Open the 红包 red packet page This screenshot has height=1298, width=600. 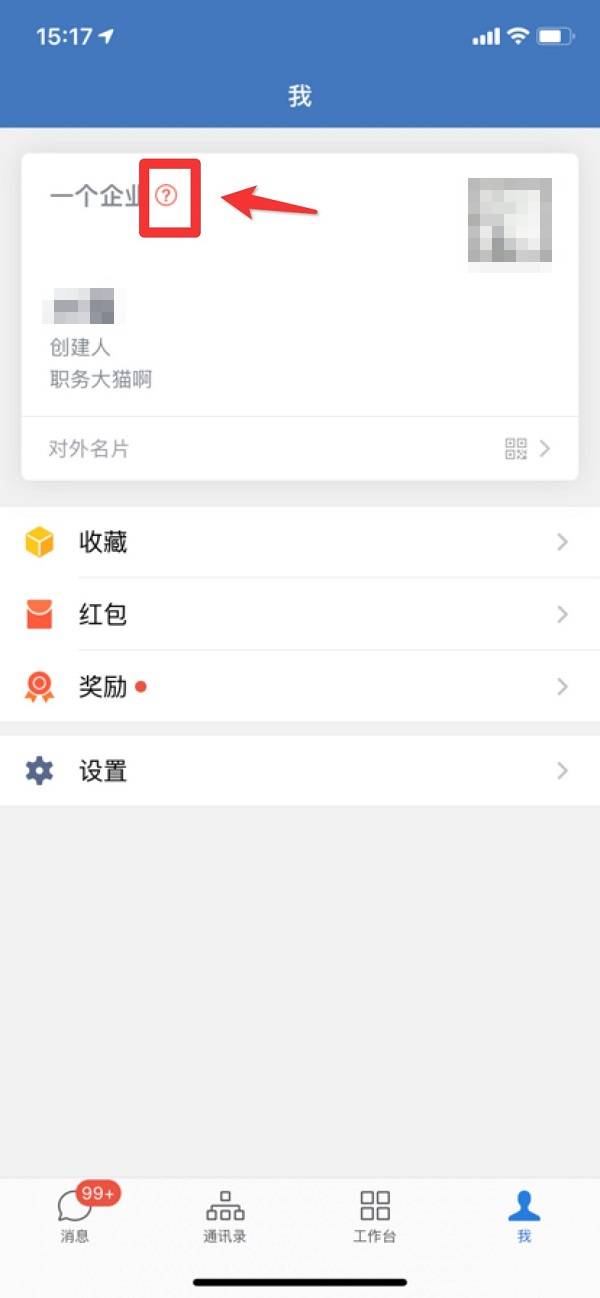pos(299,614)
